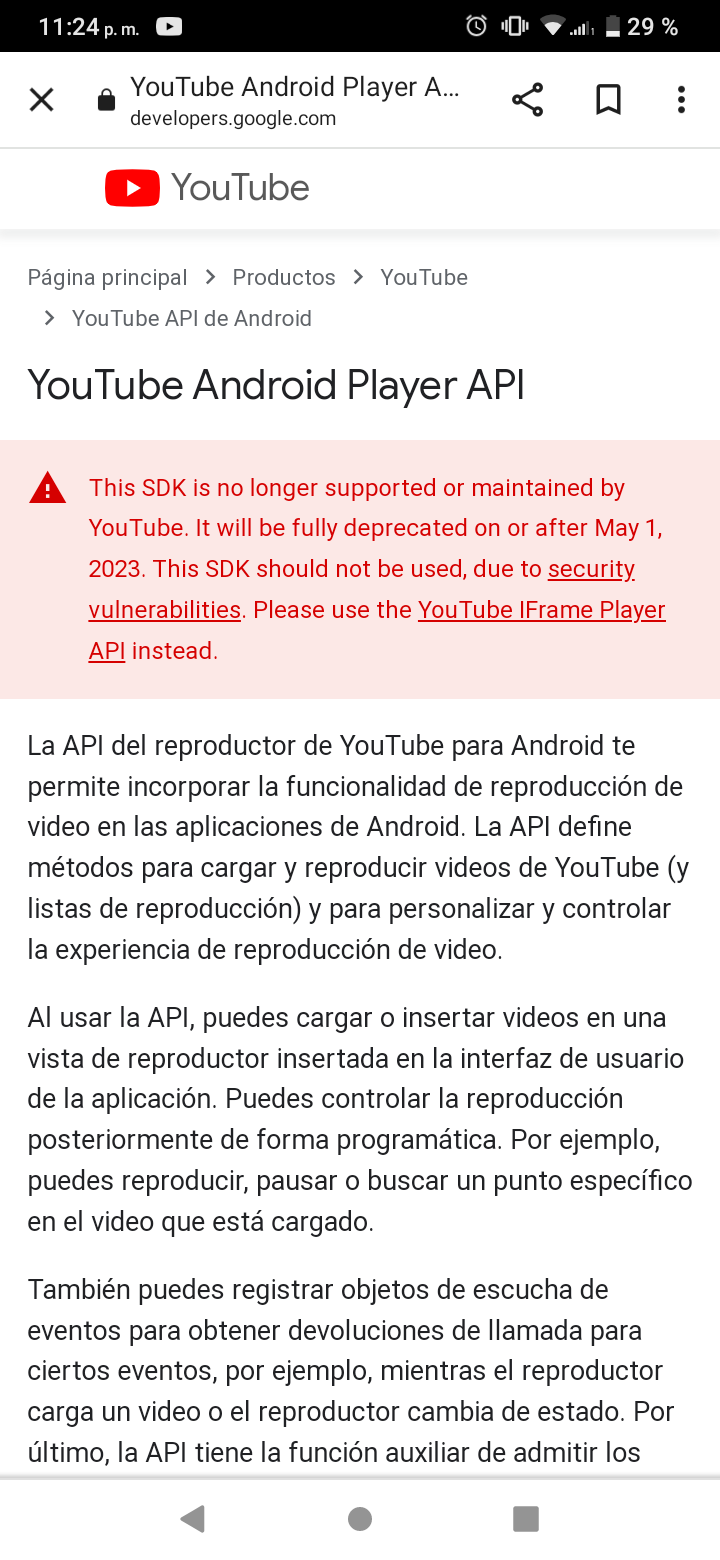Image resolution: width=720 pixels, height=1560 pixels.
Task: Open the YouTube breadcrumb entry
Action: (423, 277)
